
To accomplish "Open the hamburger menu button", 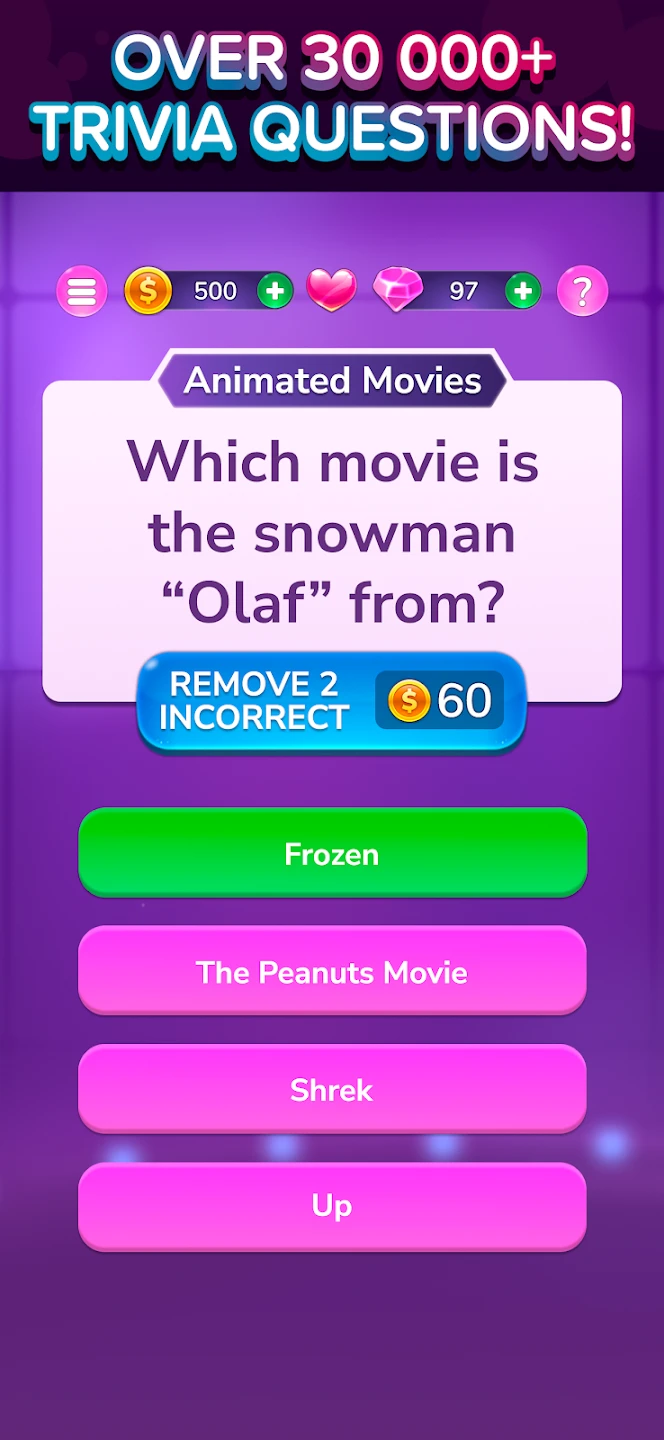I will click(x=82, y=292).
